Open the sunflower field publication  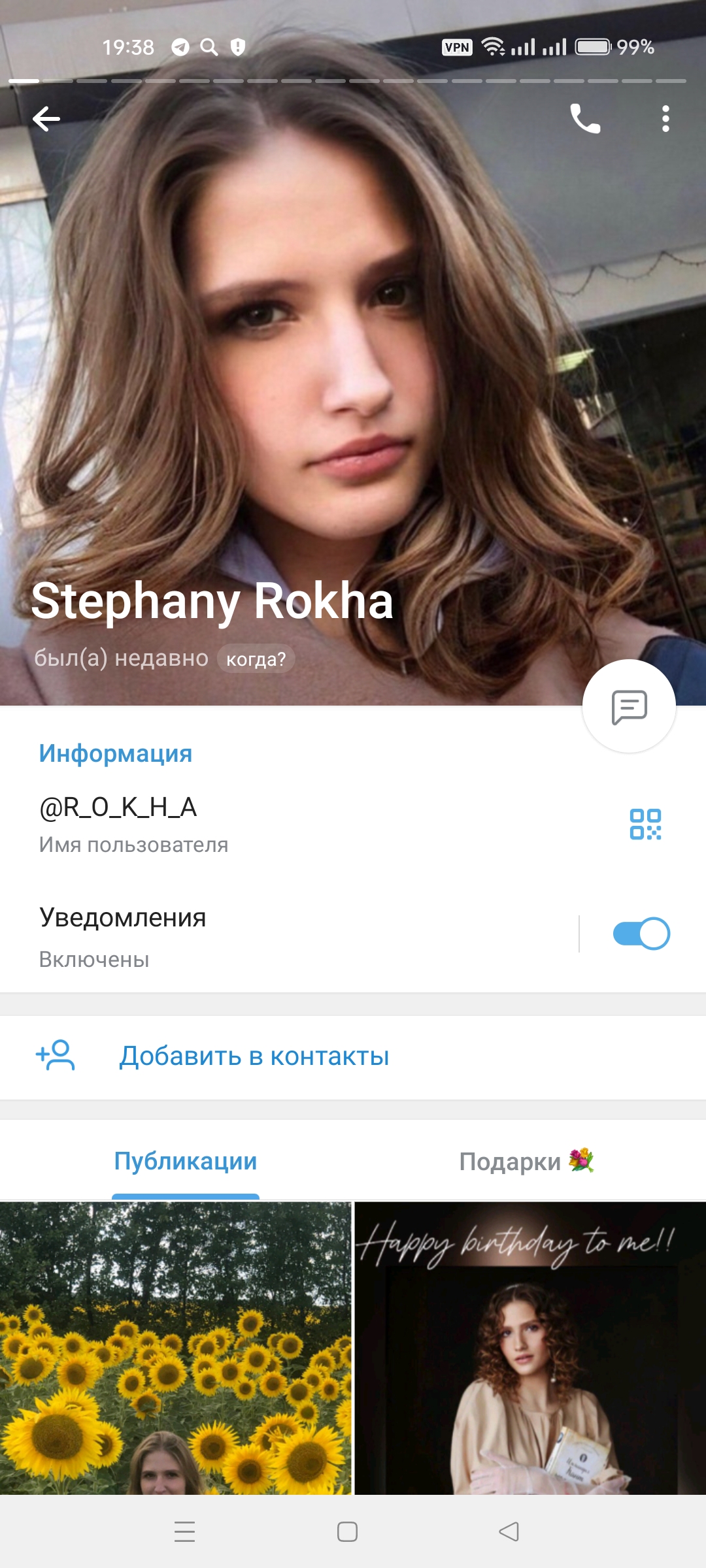(175, 1347)
